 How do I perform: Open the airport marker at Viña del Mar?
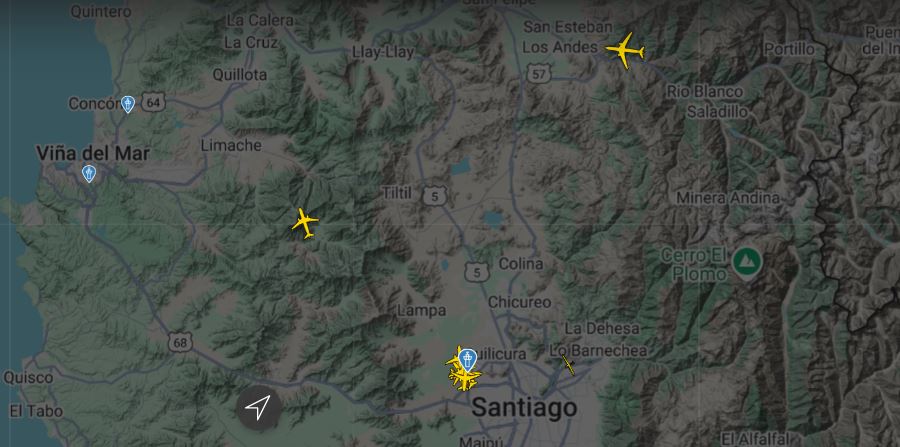tap(89, 174)
